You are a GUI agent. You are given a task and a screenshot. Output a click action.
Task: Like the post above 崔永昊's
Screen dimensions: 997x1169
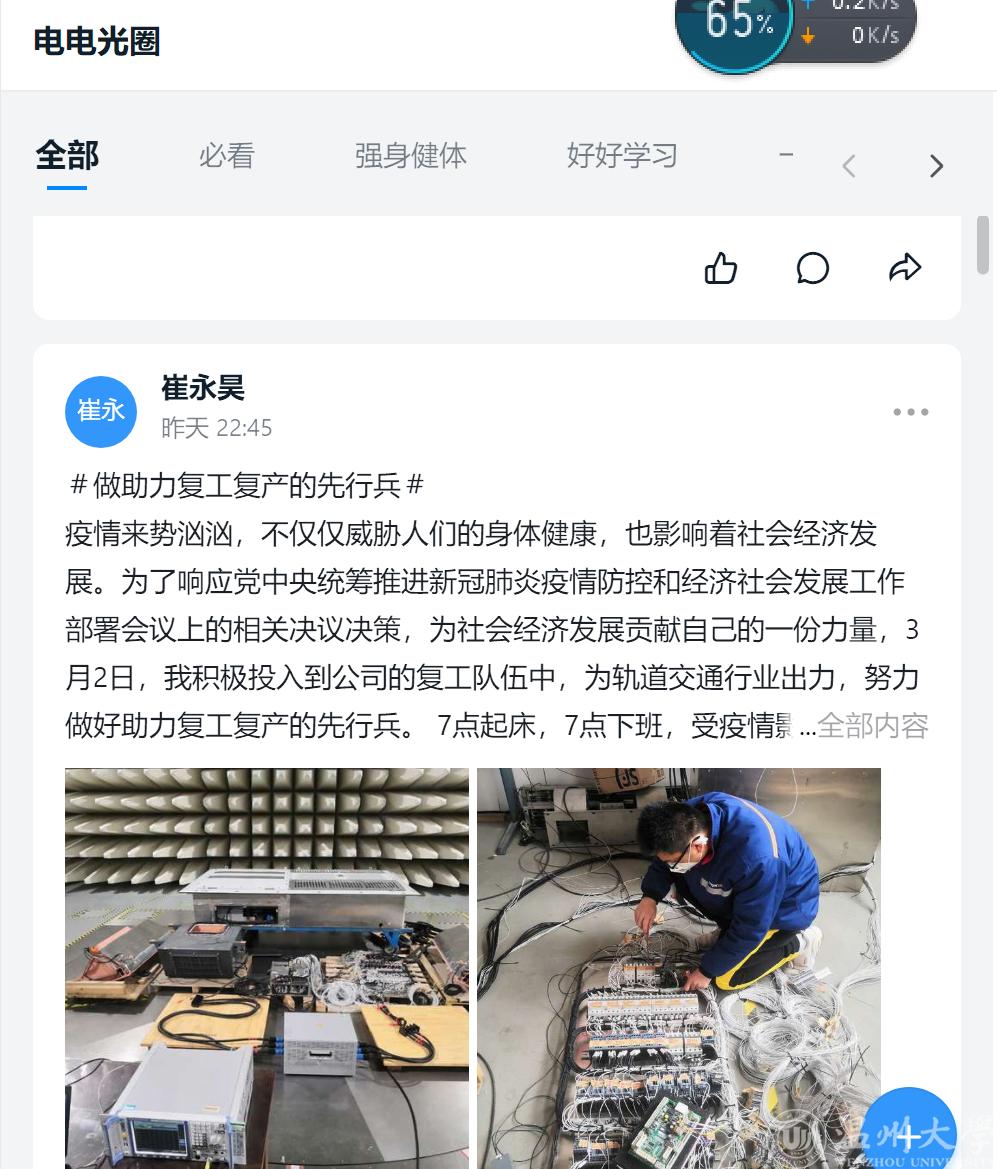click(x=720, y=268)
